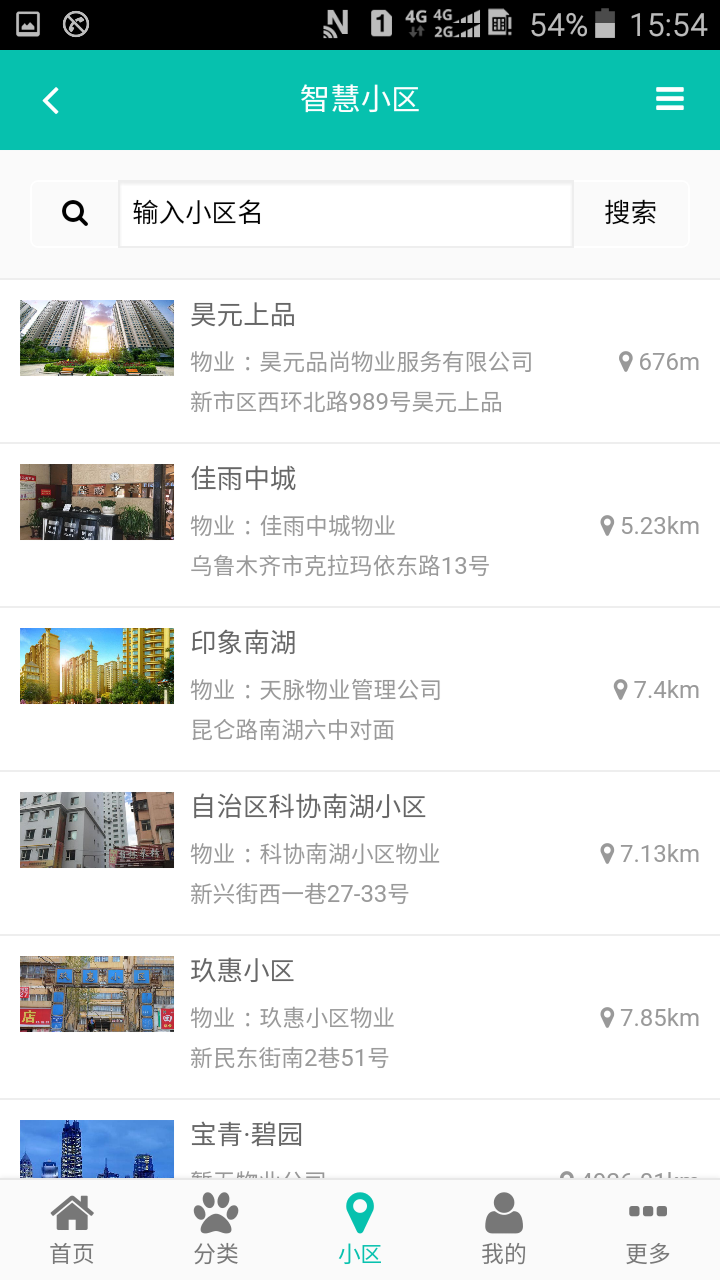Image resolution: width=720 pixels, height=1280 pixels.
Task: Focus the 输入小区名 search field
Action: 345,213
